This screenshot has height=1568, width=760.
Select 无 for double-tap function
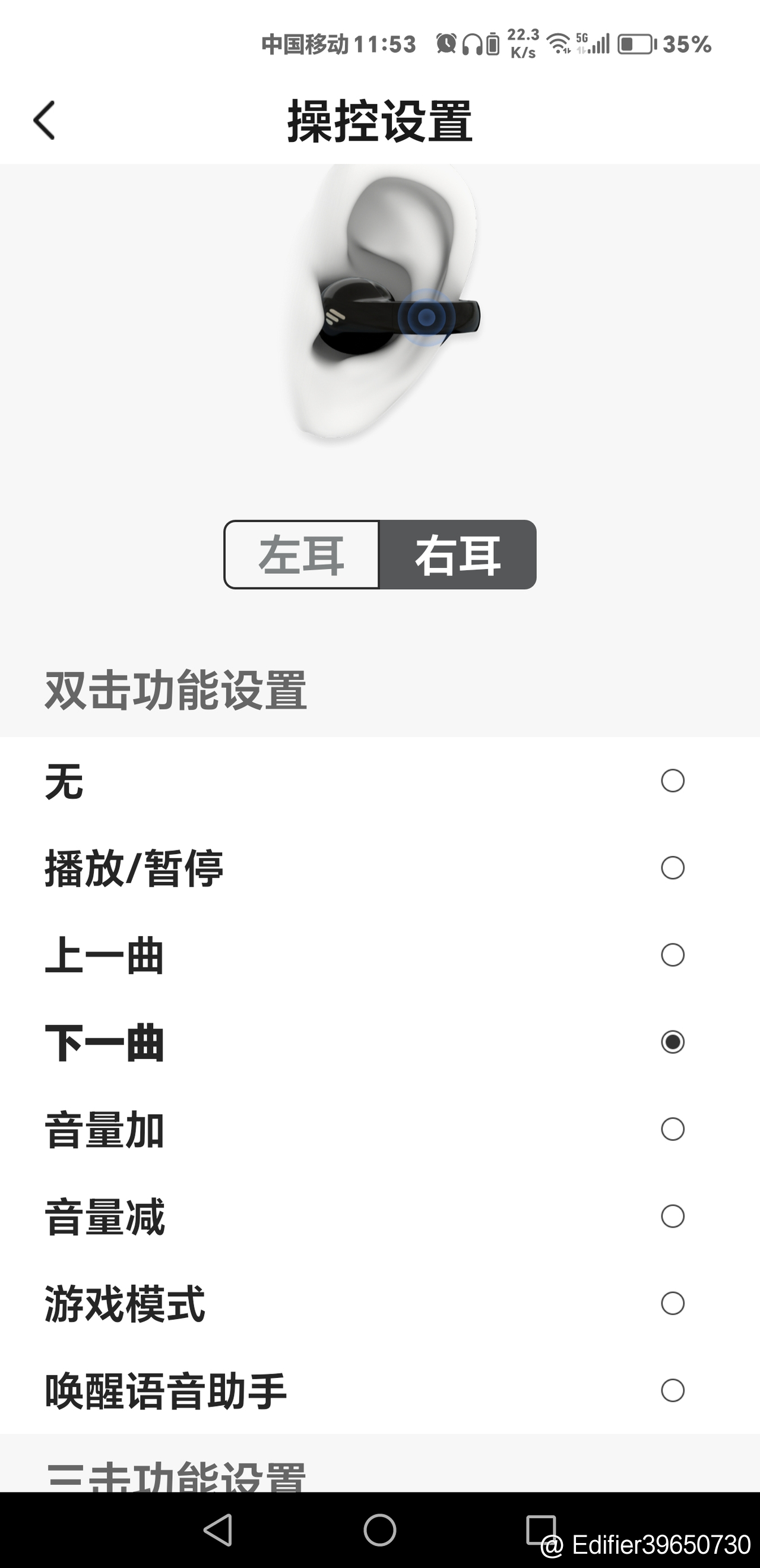tap(672, 781)
